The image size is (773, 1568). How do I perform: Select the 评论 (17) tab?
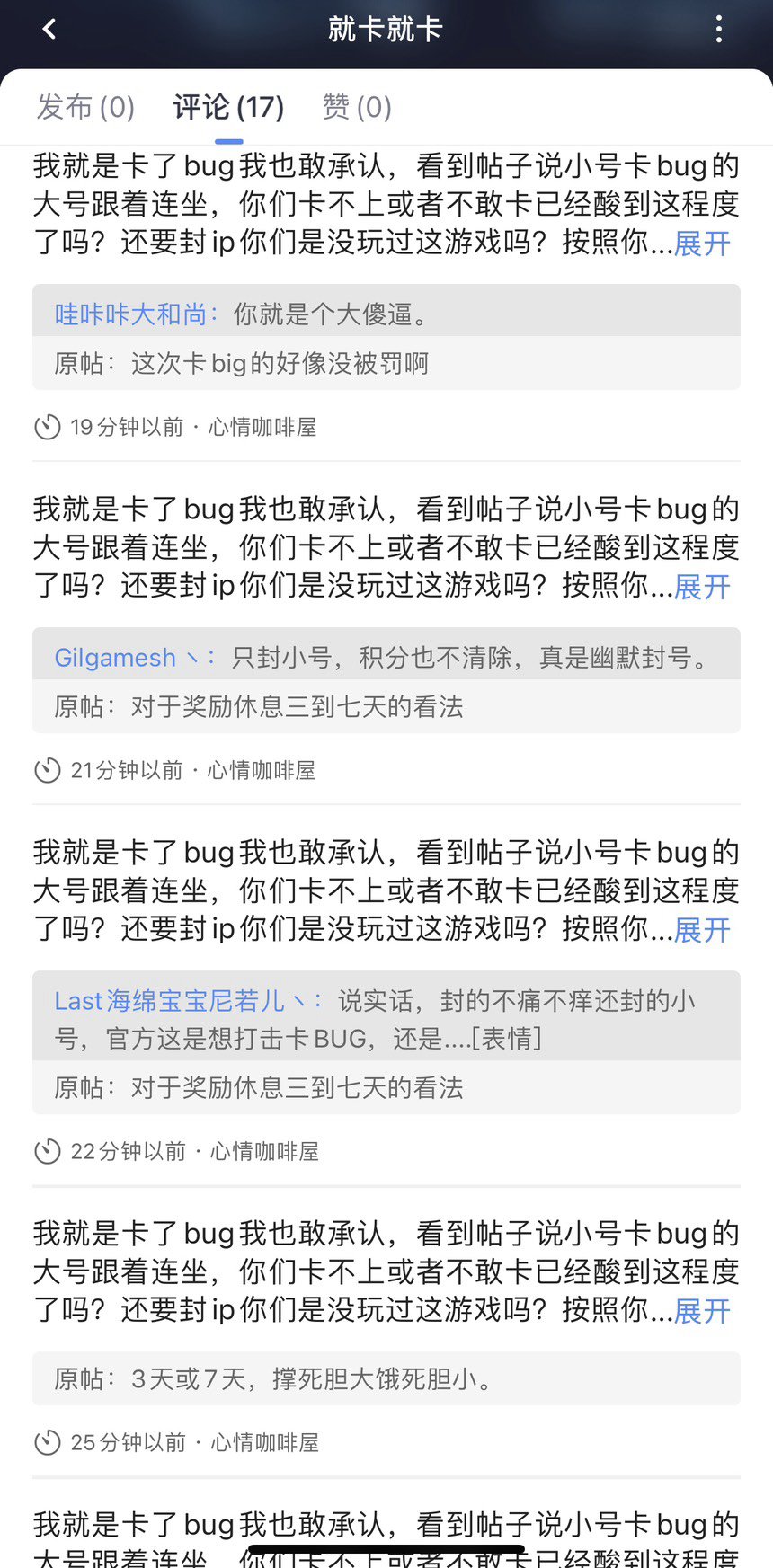[228, 107]
